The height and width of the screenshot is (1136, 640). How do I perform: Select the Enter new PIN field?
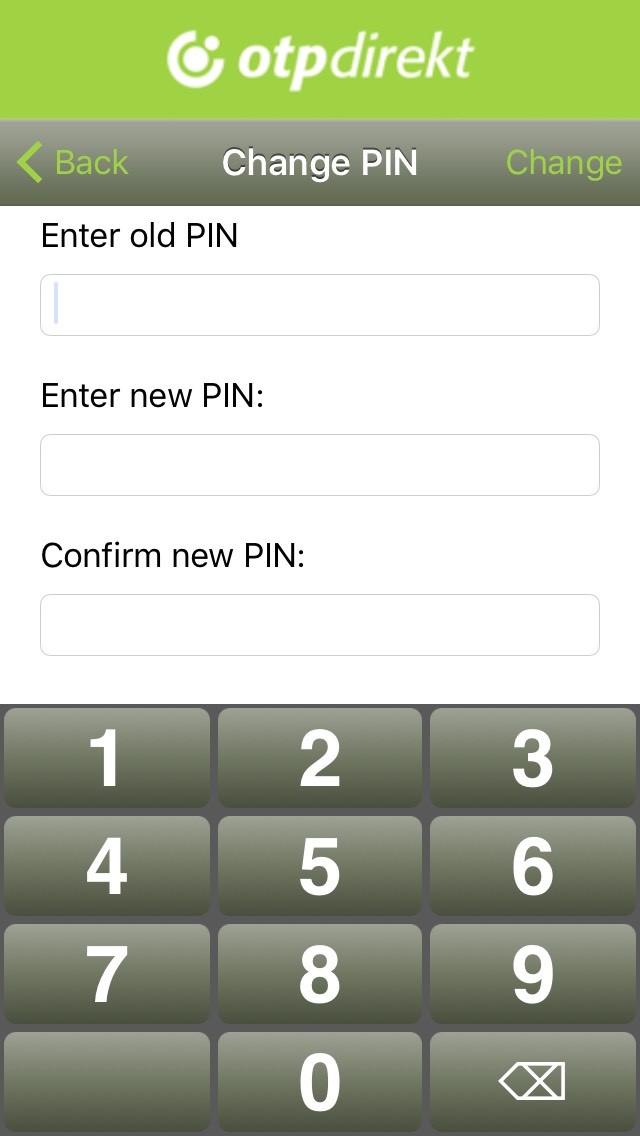coord(320,465)
